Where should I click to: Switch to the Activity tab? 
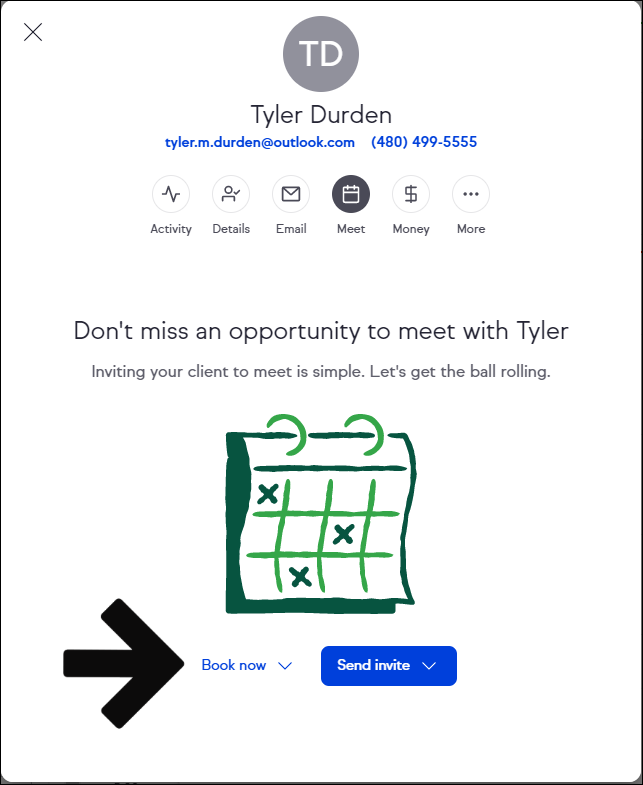coord(171,194)
